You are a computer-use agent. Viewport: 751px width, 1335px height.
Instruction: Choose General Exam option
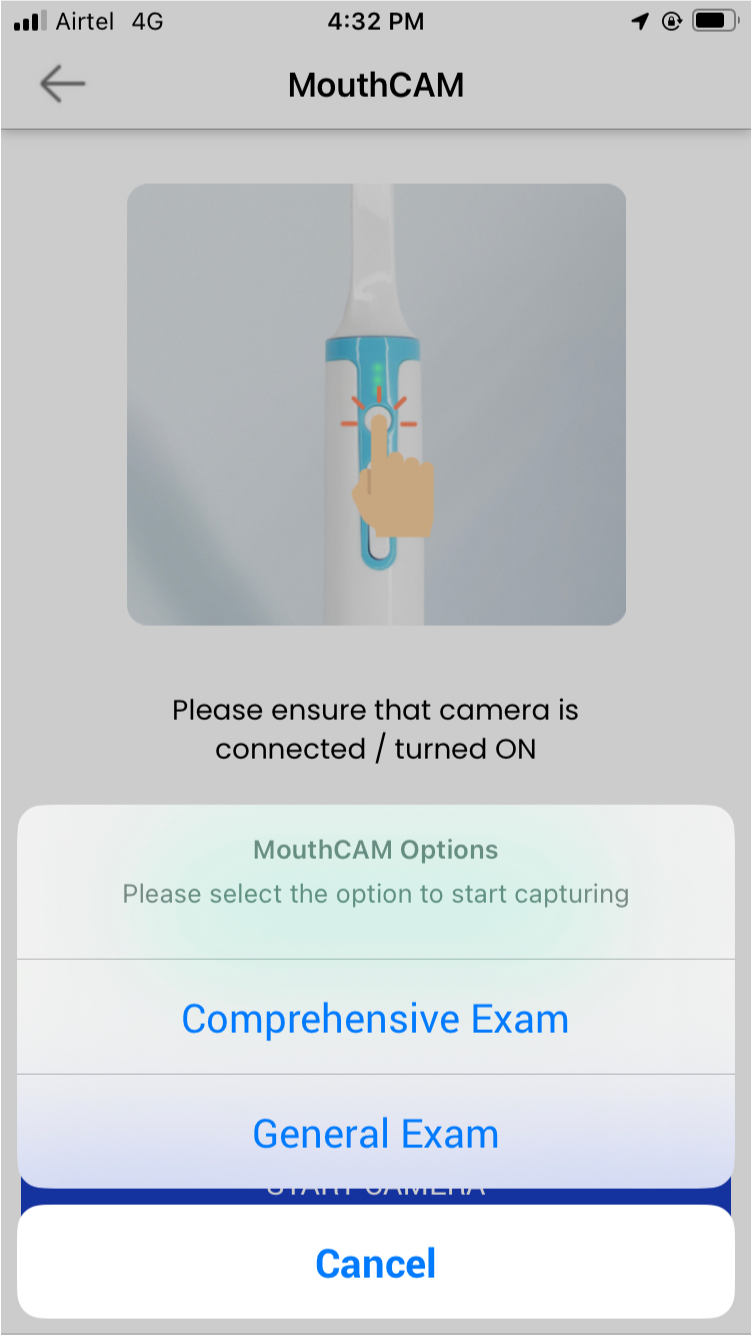click(375, 1133)
